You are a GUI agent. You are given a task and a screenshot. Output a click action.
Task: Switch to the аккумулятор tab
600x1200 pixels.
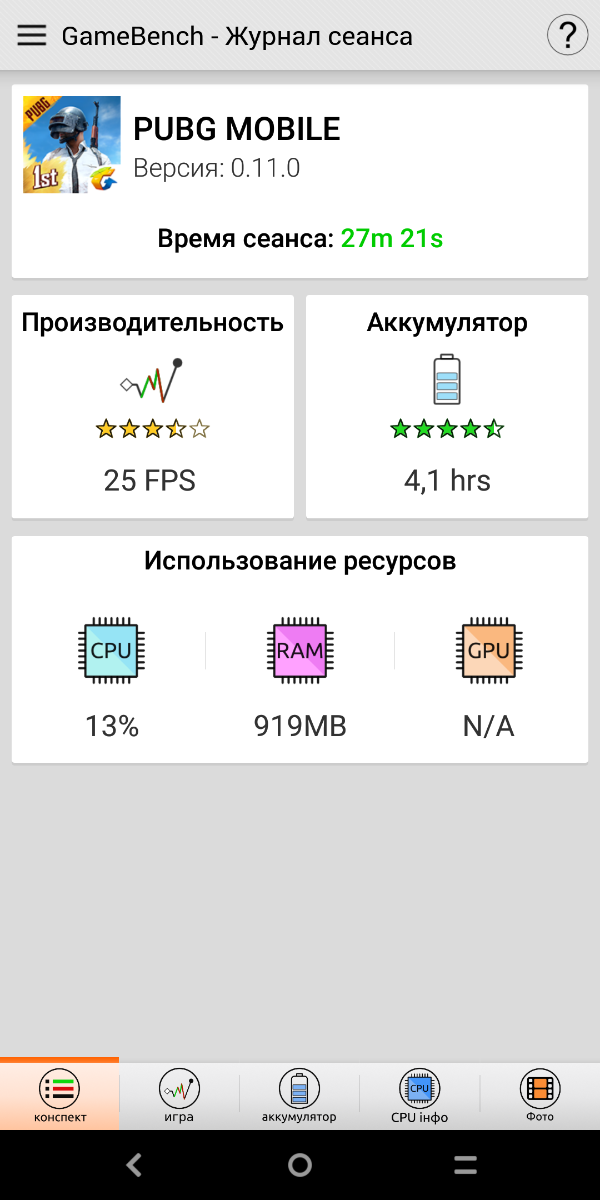point(299,1096)
